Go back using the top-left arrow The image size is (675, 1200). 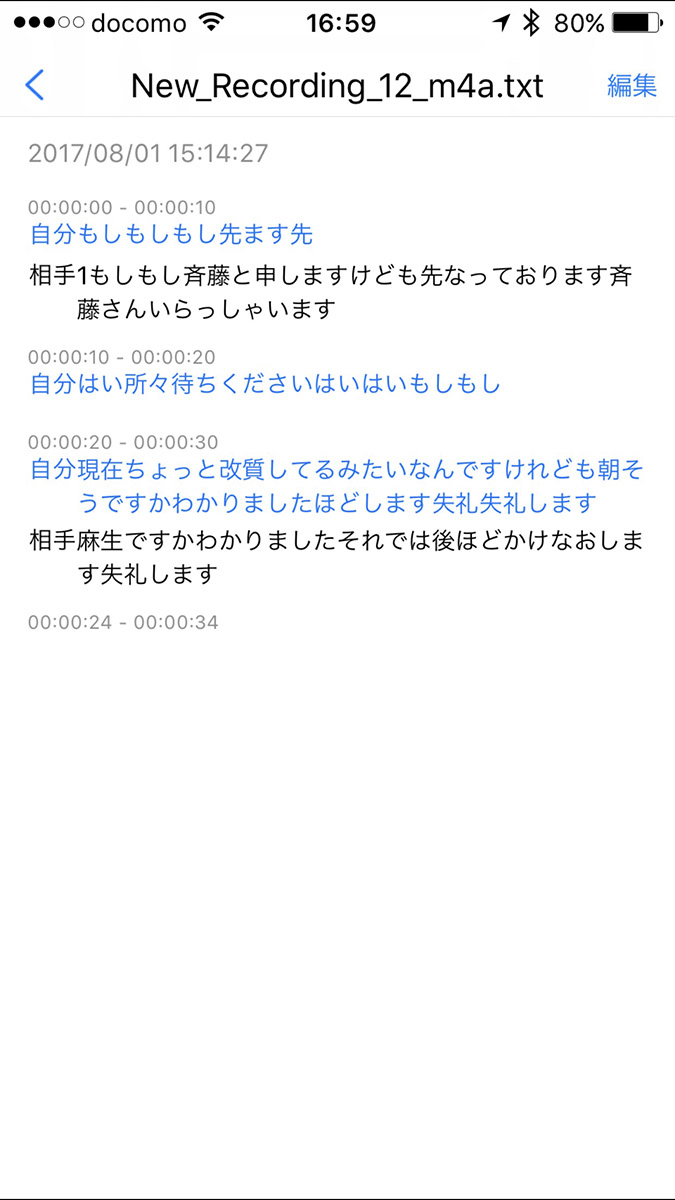click(x=34, y=86)
